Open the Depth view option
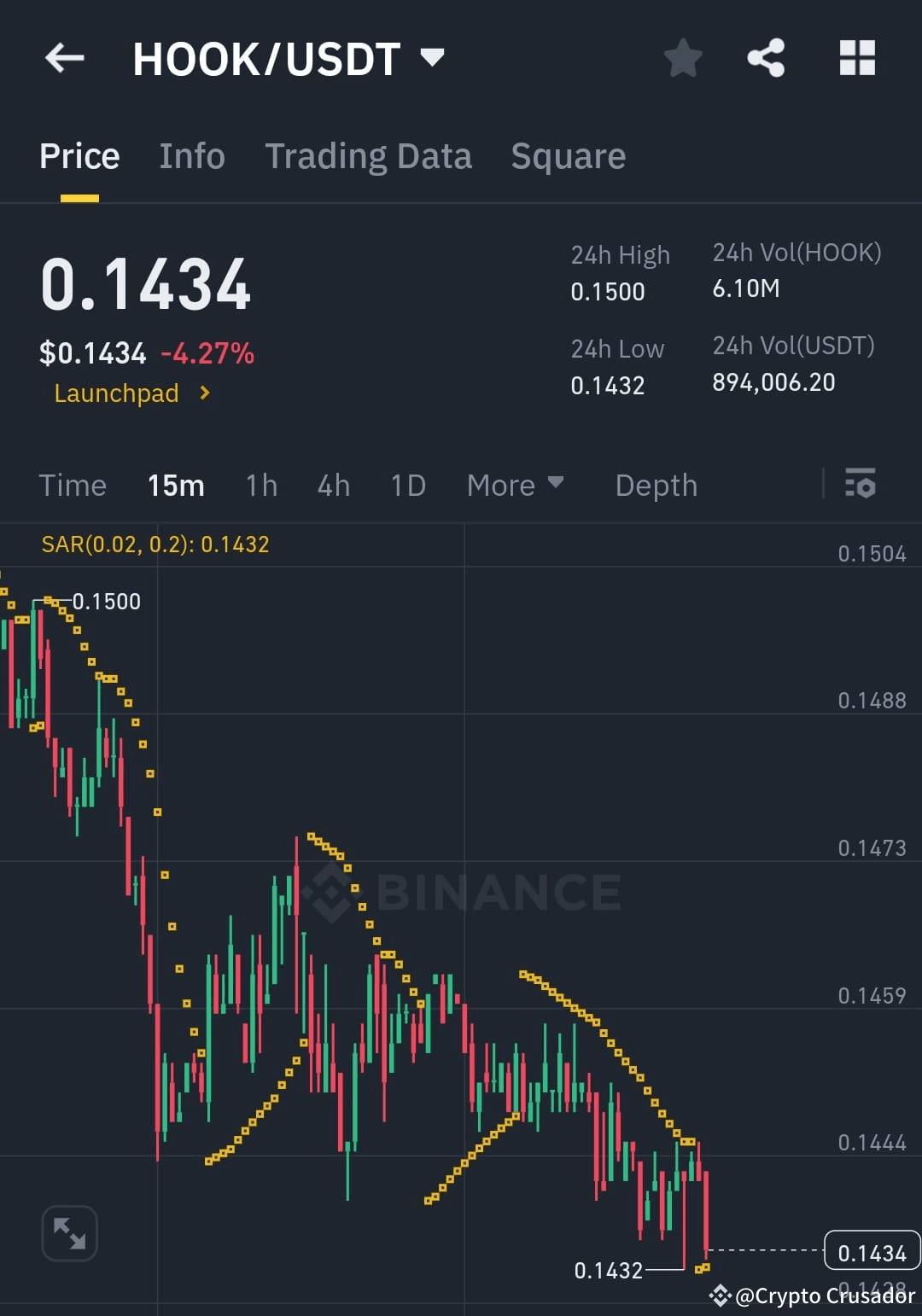This screenshot has height=1316, width=922. [x=656, y=485]
